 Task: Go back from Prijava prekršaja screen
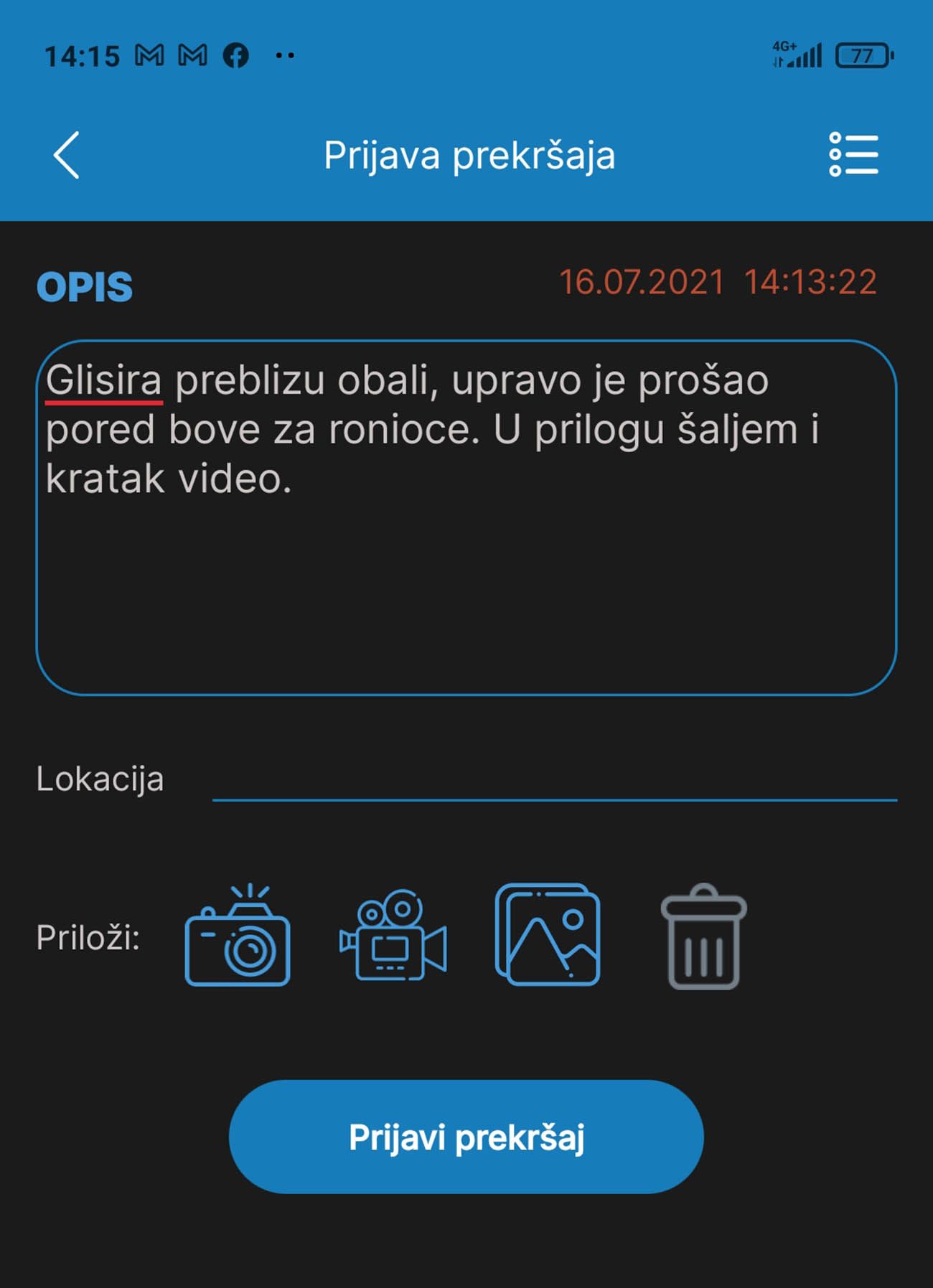tap(67, 155)
